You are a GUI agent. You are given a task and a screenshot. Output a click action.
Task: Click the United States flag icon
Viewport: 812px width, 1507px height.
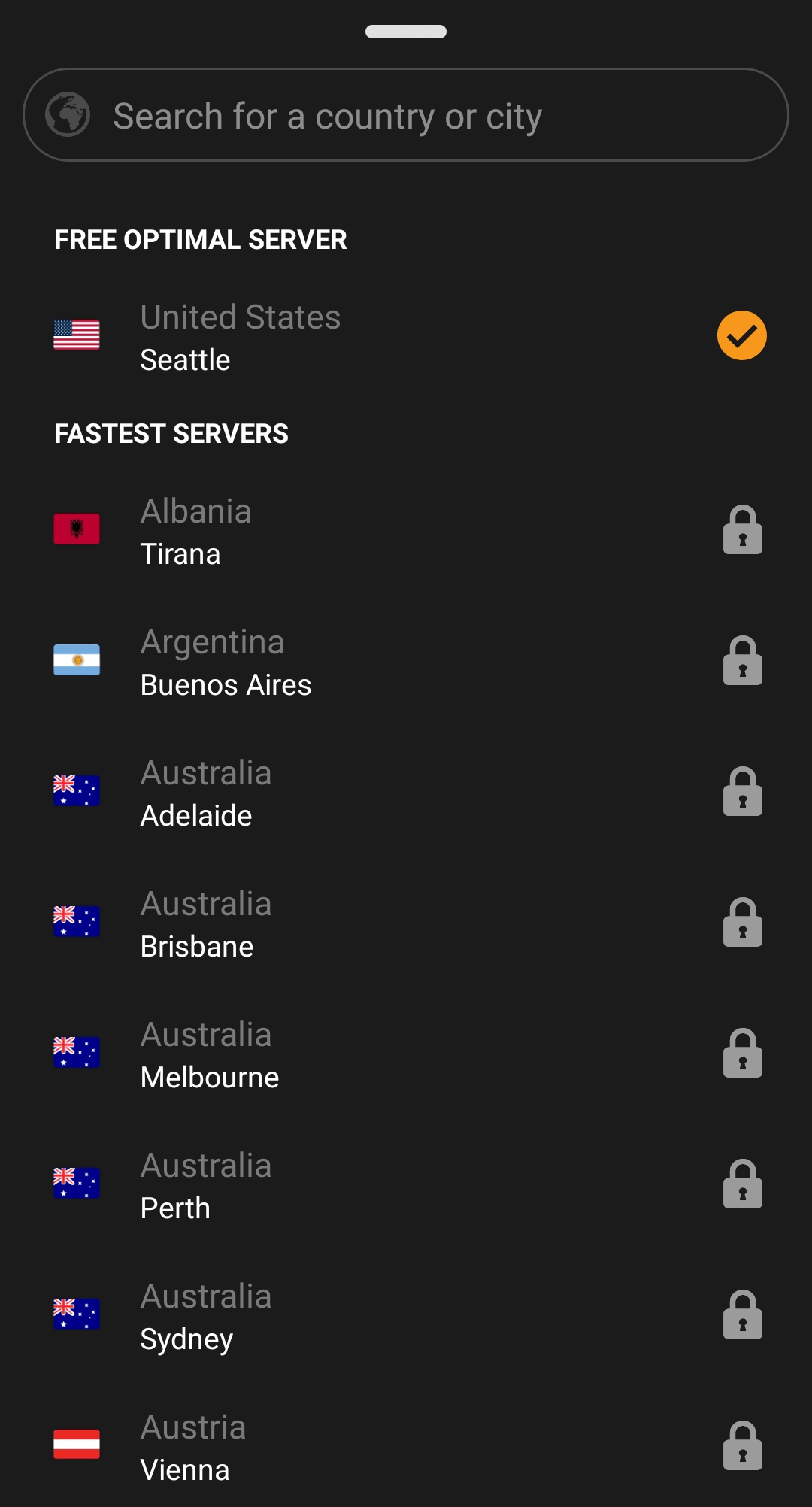pos(77,335)
